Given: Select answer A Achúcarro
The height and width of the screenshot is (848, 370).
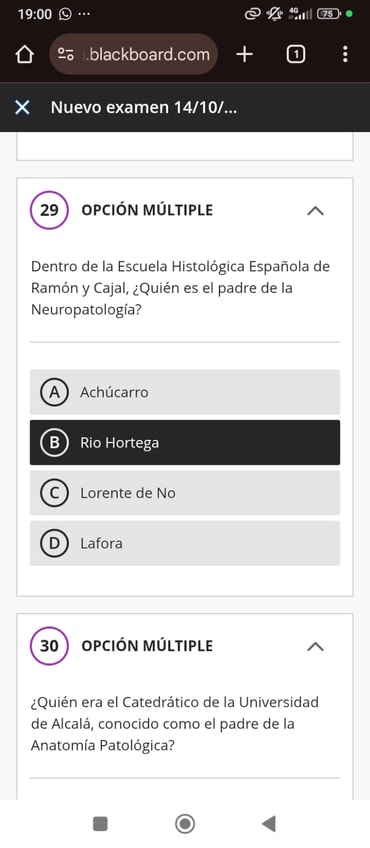Looking at the screenshot, I should tap(185, 392).
